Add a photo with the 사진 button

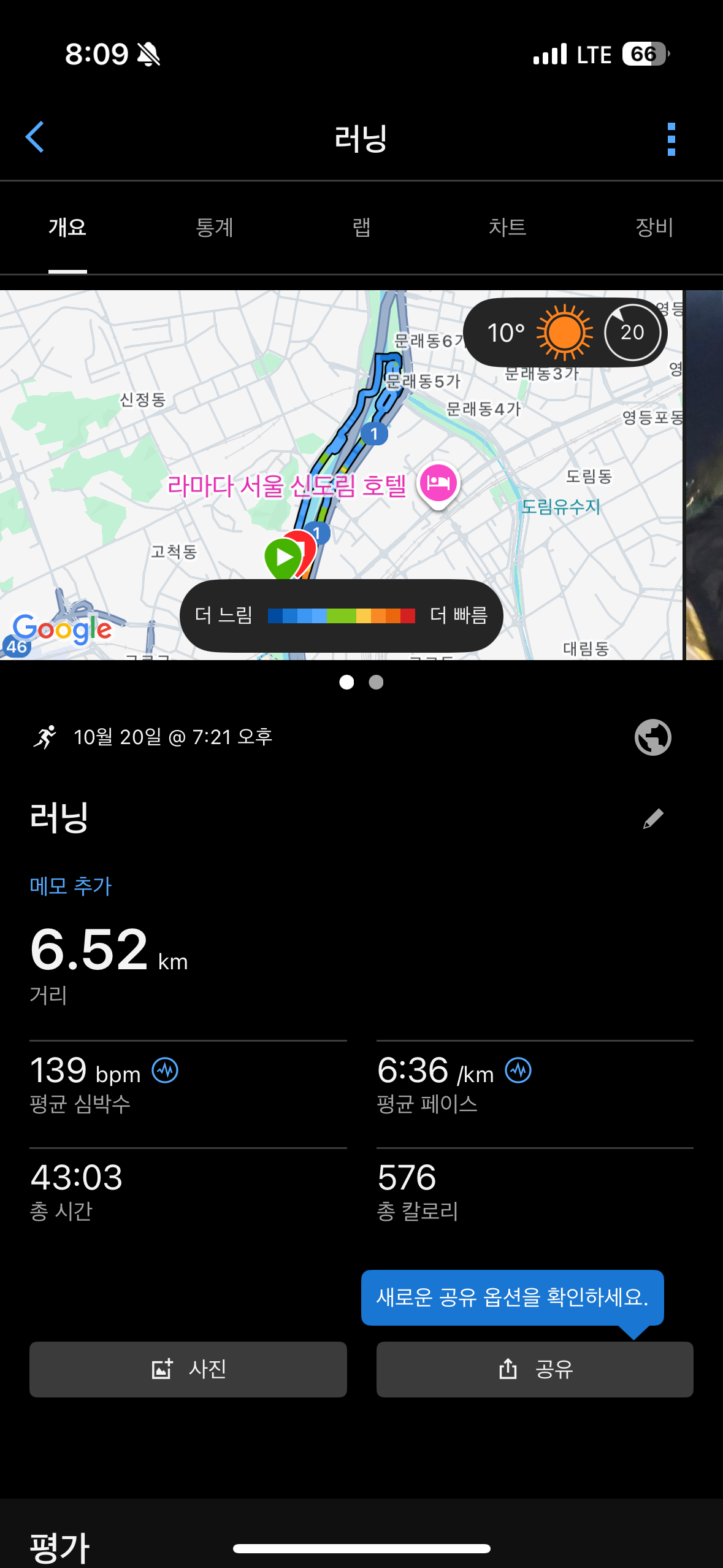[x=188, y=1369]
